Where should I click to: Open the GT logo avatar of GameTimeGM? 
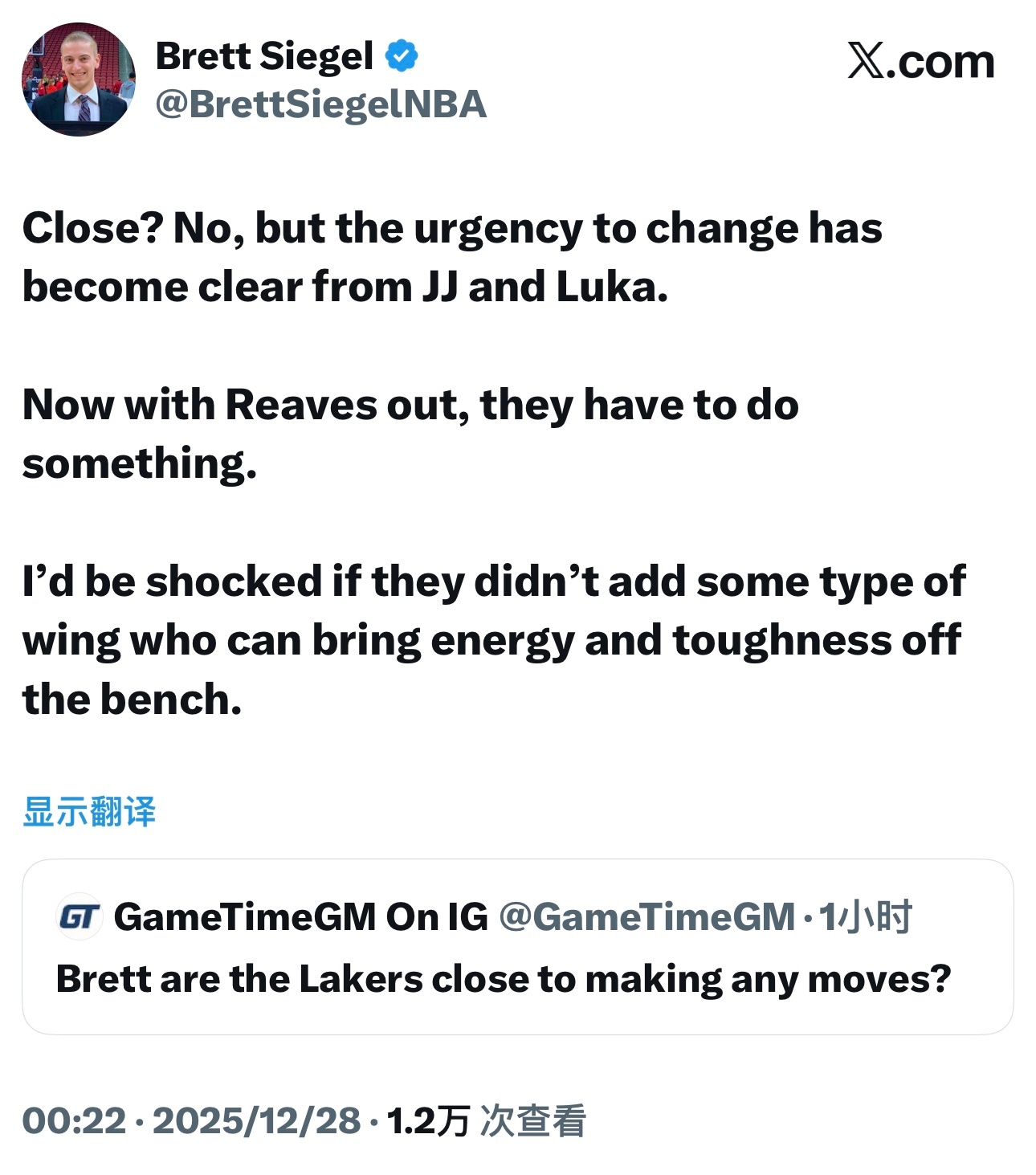coord(80,916)
